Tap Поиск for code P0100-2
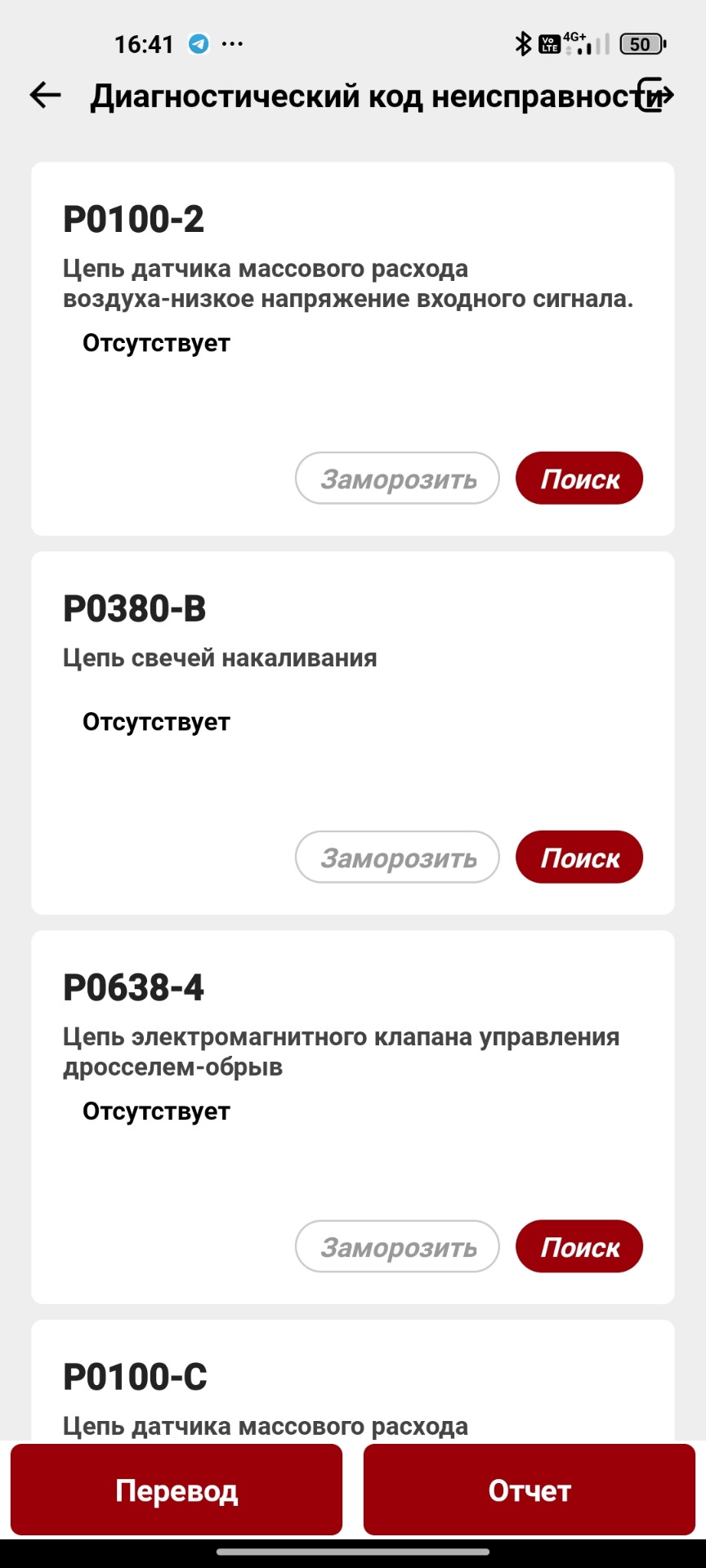706x1568 pixels. coord(579,479)
